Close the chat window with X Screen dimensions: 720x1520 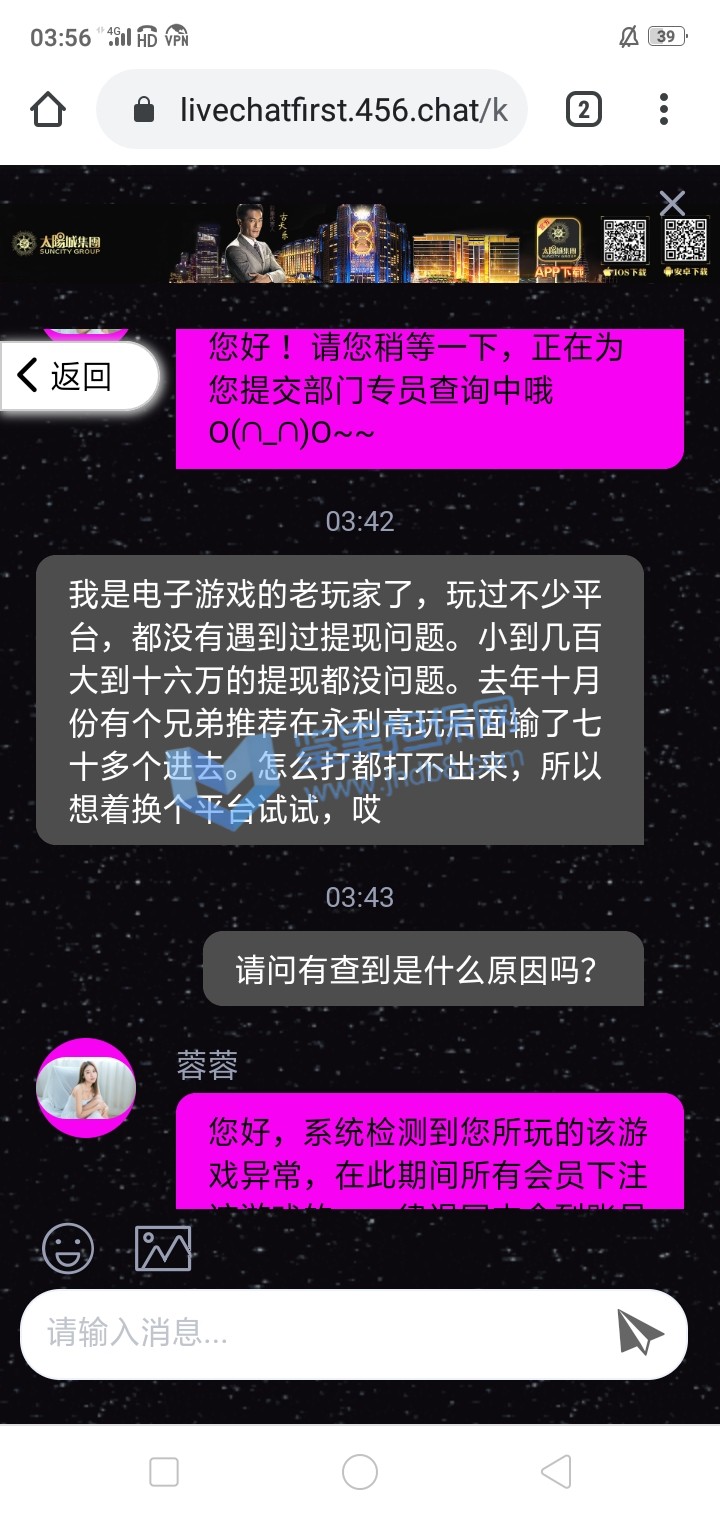coord(672,203)
